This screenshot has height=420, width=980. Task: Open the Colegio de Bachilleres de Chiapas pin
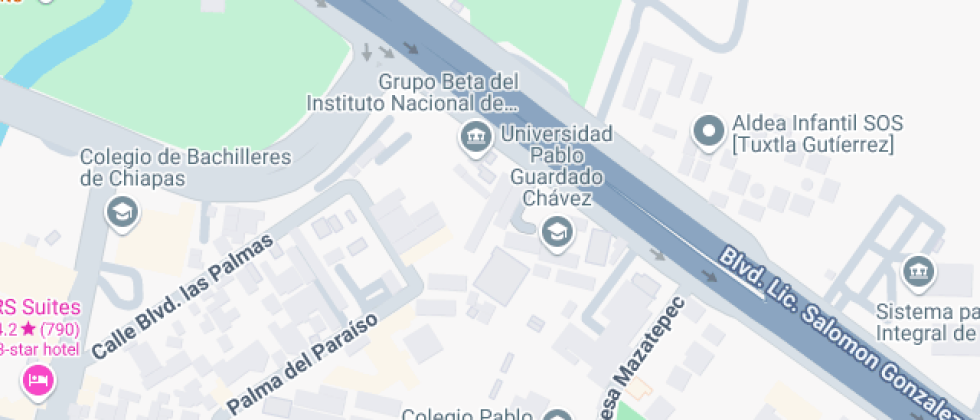coord(122,214)
